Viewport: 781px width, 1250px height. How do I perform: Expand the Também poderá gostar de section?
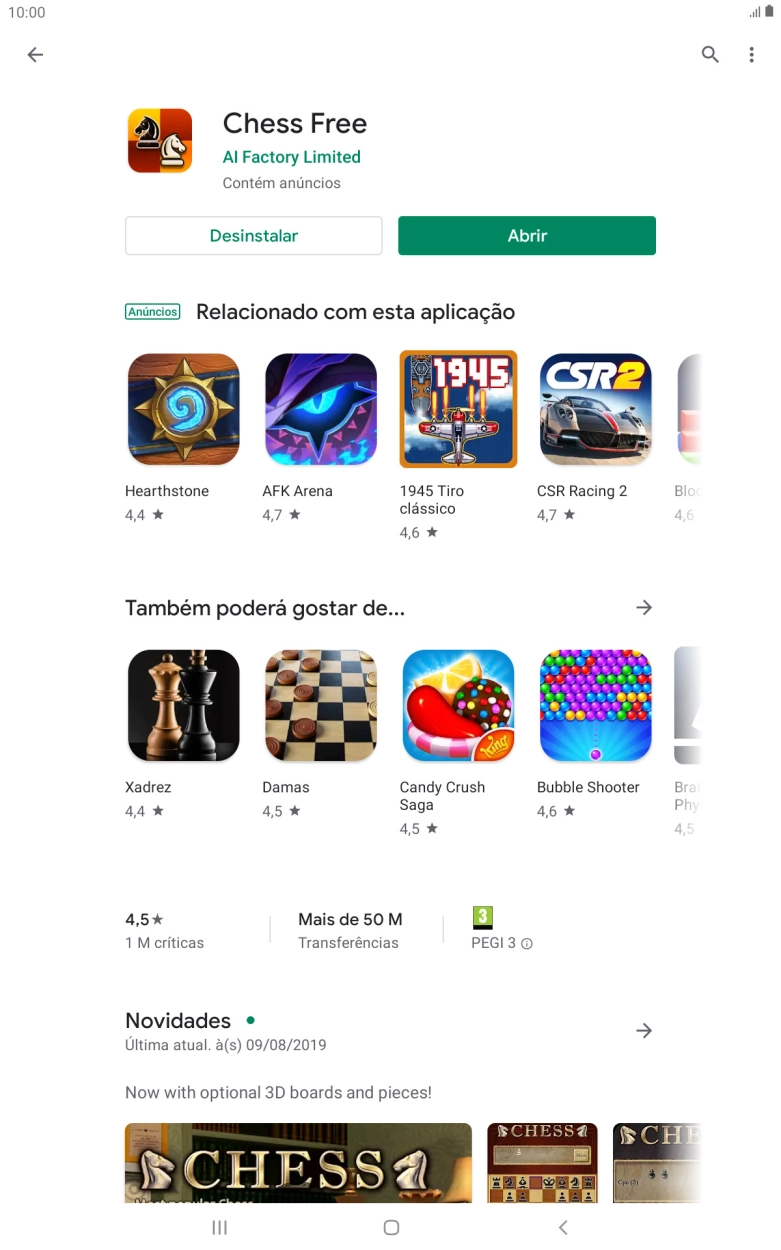(644, 608)
